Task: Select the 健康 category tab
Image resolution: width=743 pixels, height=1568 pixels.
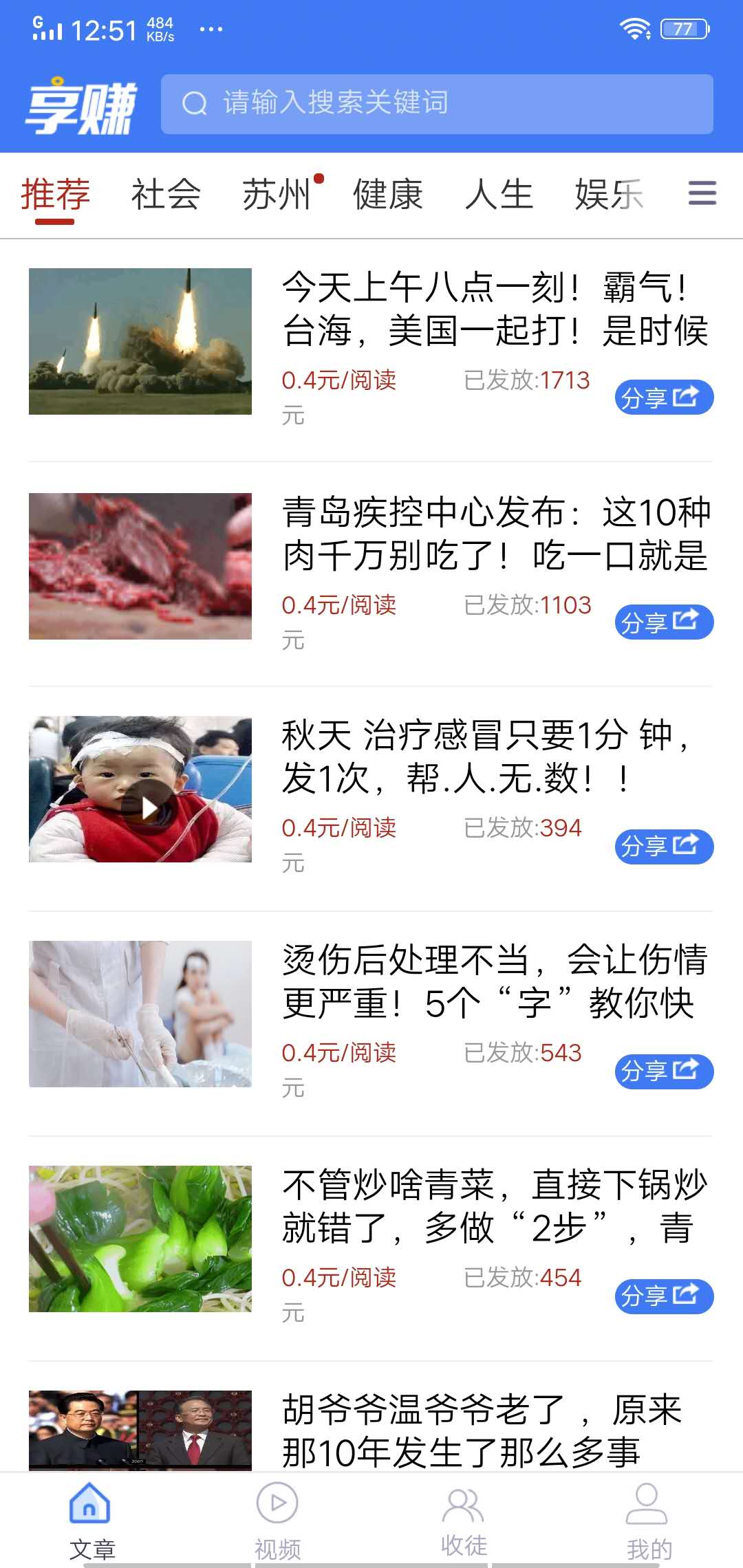Action: coord(387,194)
